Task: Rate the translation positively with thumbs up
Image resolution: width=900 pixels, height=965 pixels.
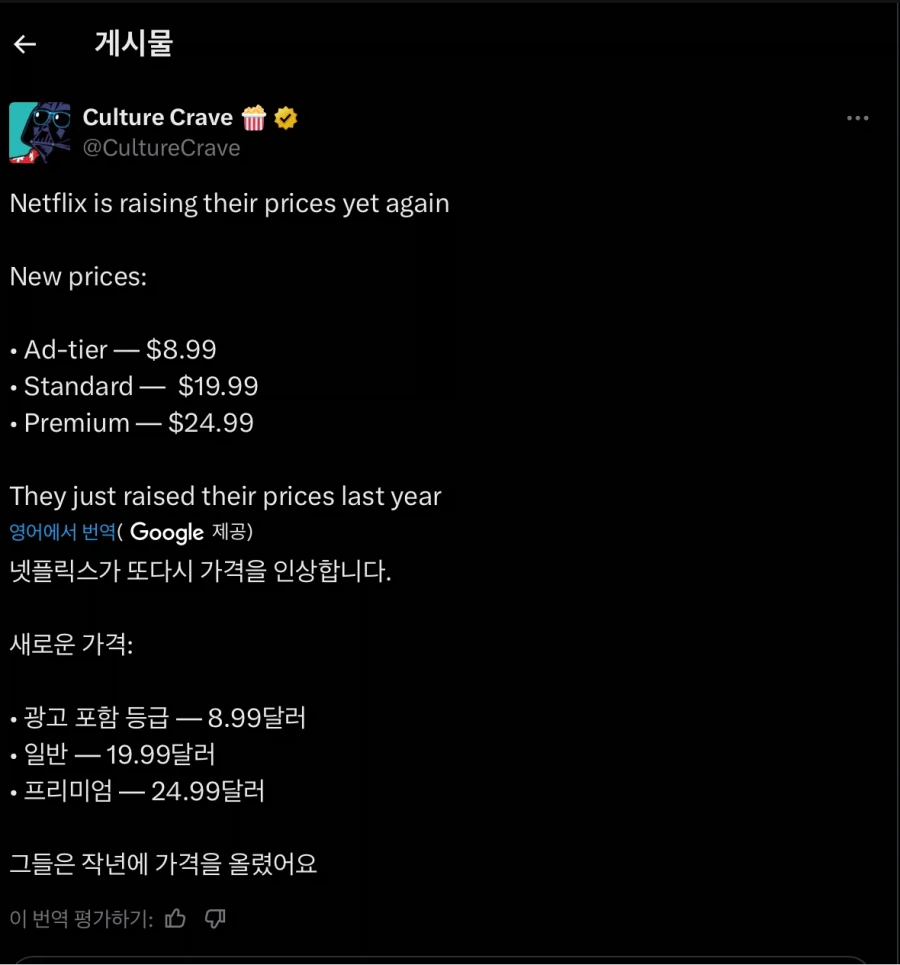Action: pos(175,918)
